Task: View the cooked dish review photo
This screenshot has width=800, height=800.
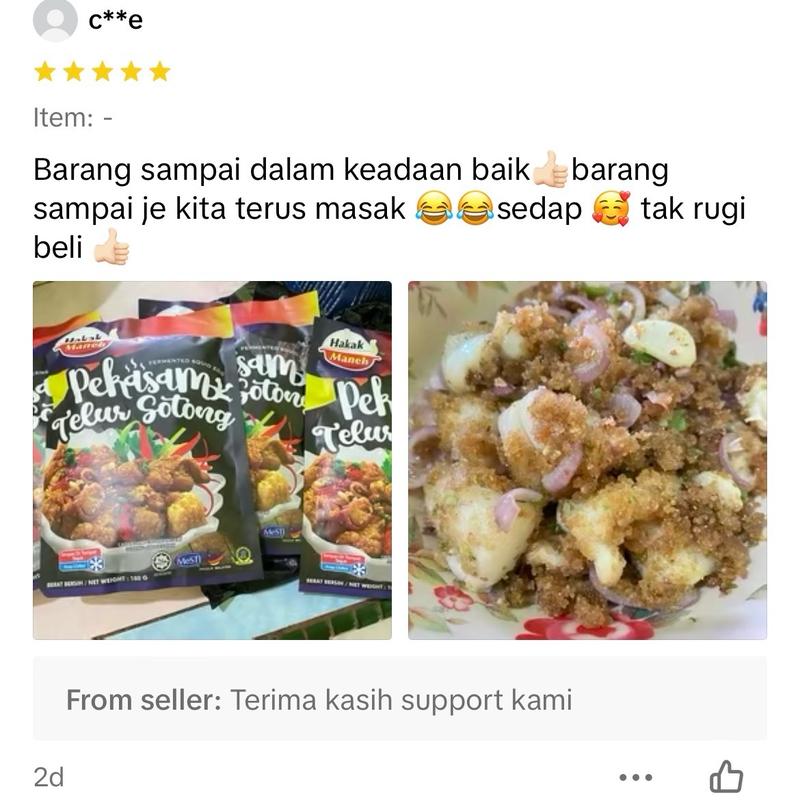Action: [587, 460]
